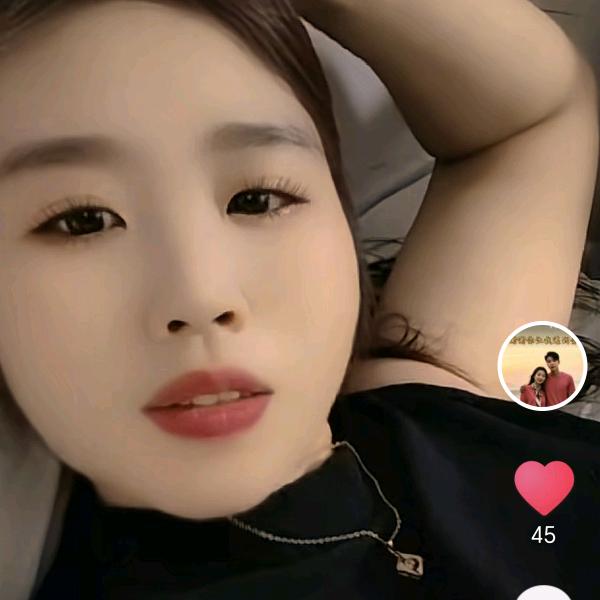Image resolution: width=600 pixels, height=600 pixels.
Task: Like this video with the heart
Action: click(x=544, y=487)
